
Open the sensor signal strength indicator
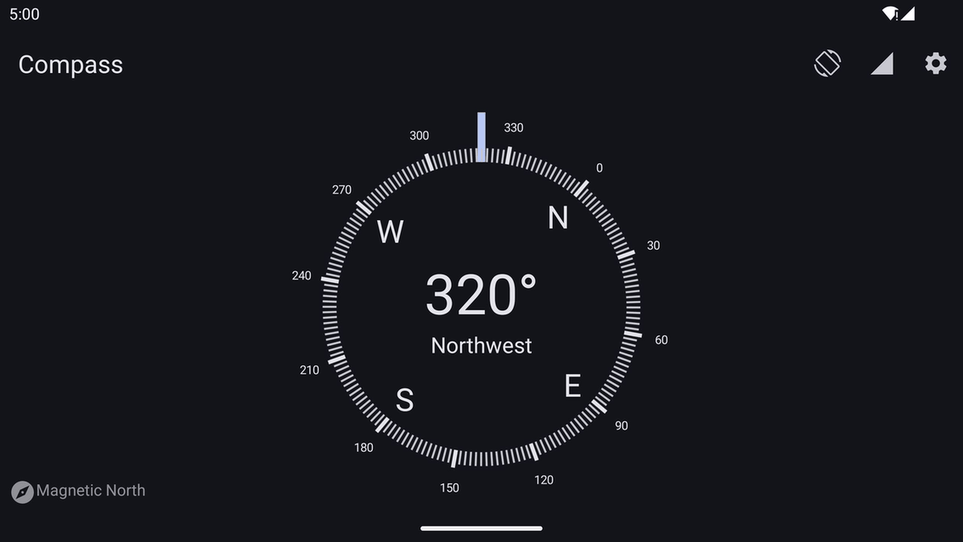coord(881,64)
